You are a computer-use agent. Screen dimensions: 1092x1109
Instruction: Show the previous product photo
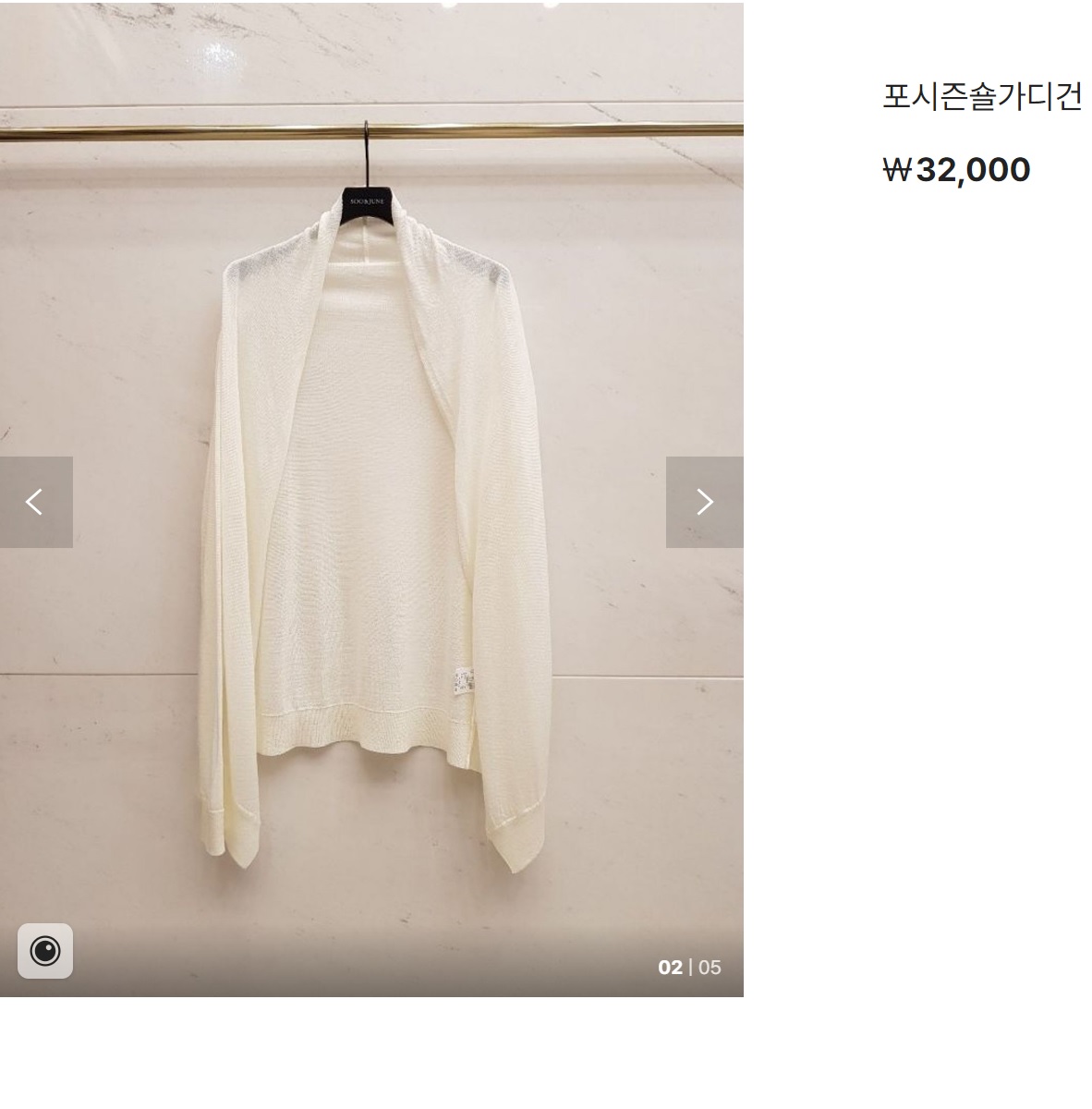coord(35,502)
